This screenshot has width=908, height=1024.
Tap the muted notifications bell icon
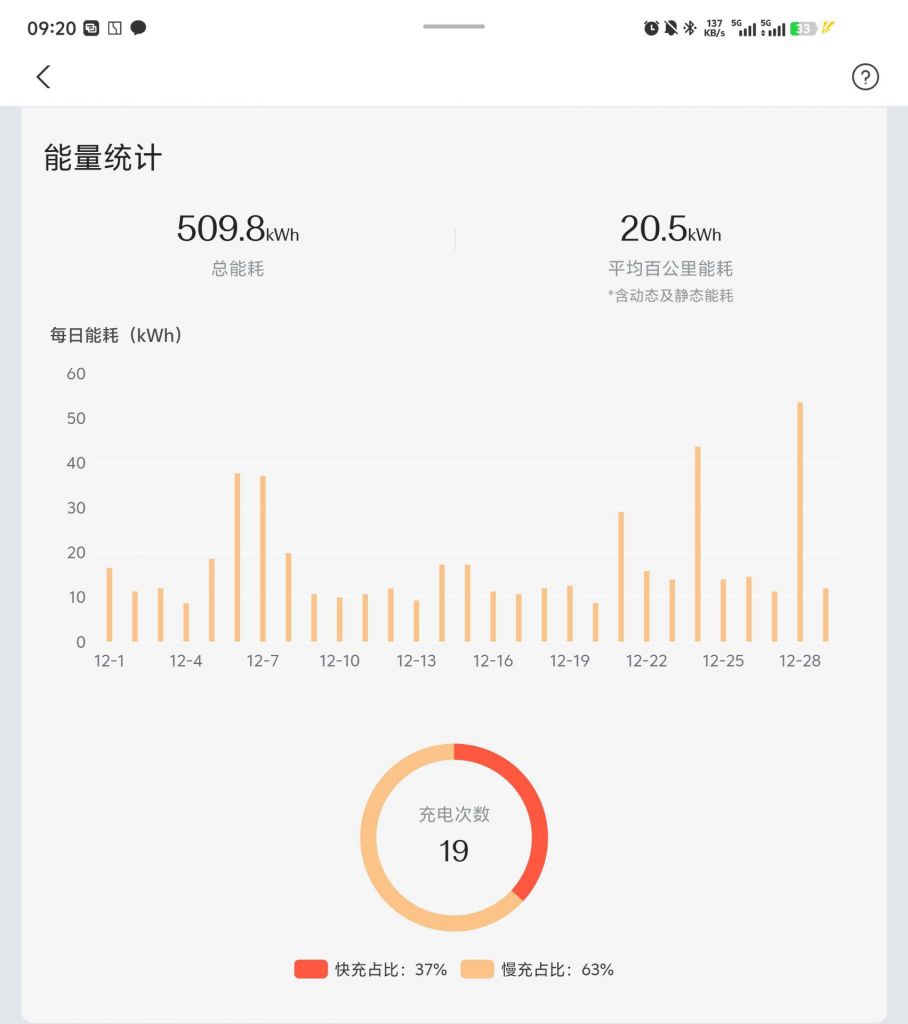669,27
